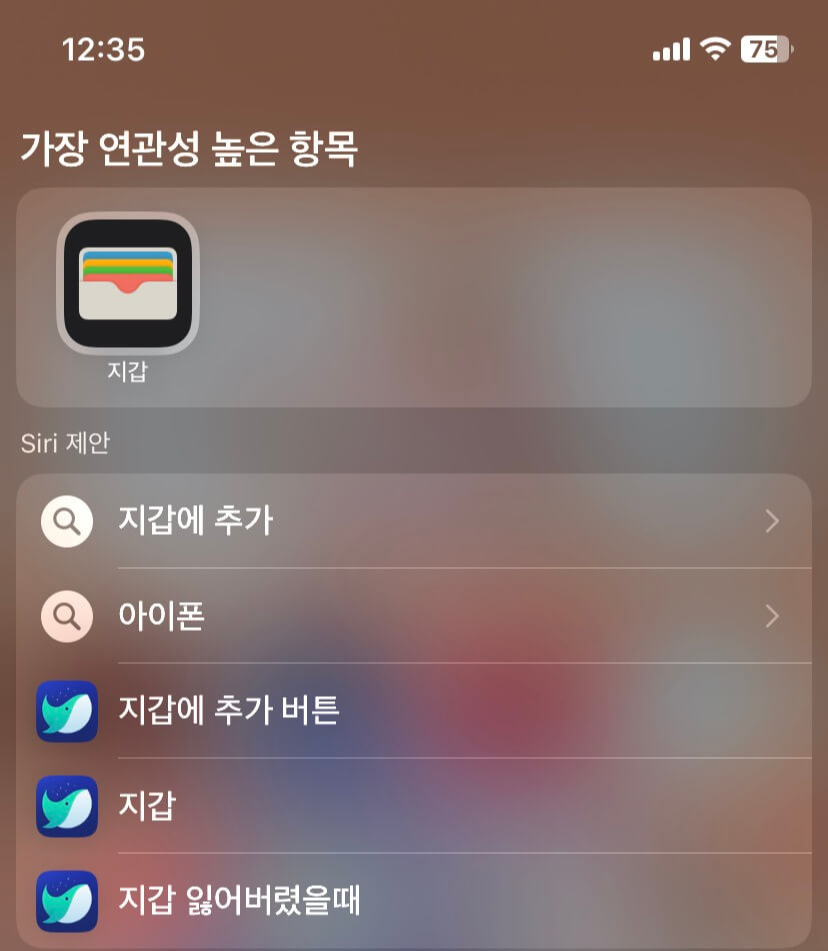Open the 지갑에 추가 Siri suggestion row
The width and height of the screenshot is (828, 951).
click(400, 521)
